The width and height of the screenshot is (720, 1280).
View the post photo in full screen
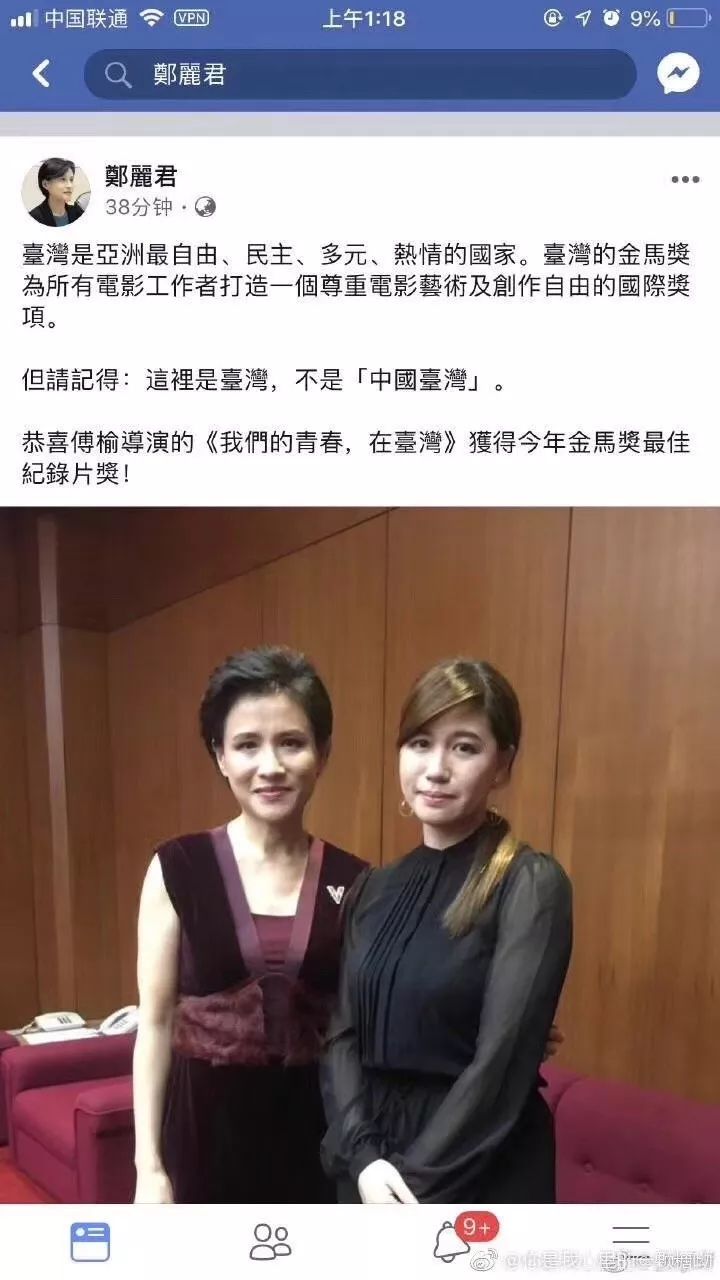(360, 855)
